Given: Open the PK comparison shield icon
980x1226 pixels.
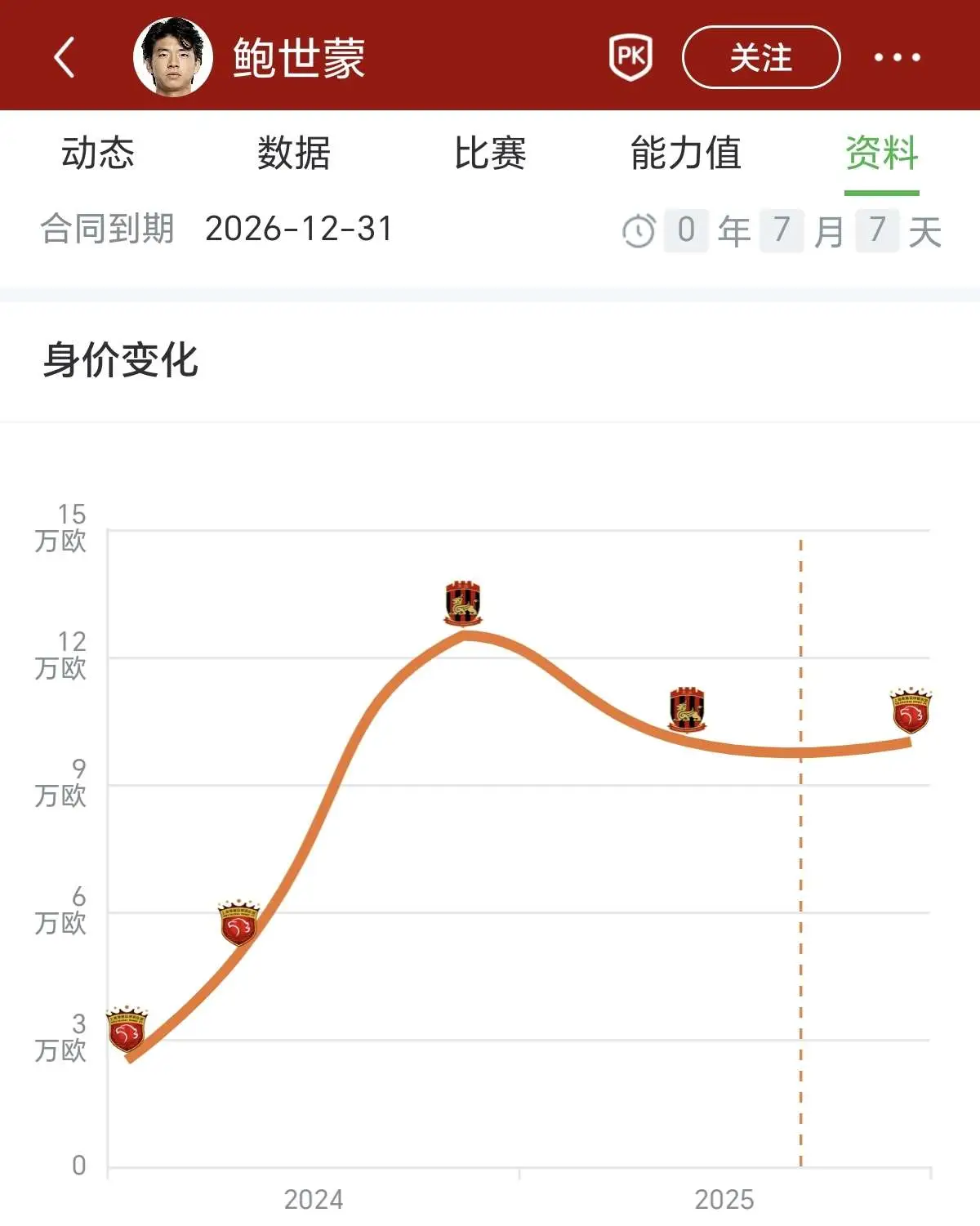Looking at the screenshot, I should (x=630, y=57).
